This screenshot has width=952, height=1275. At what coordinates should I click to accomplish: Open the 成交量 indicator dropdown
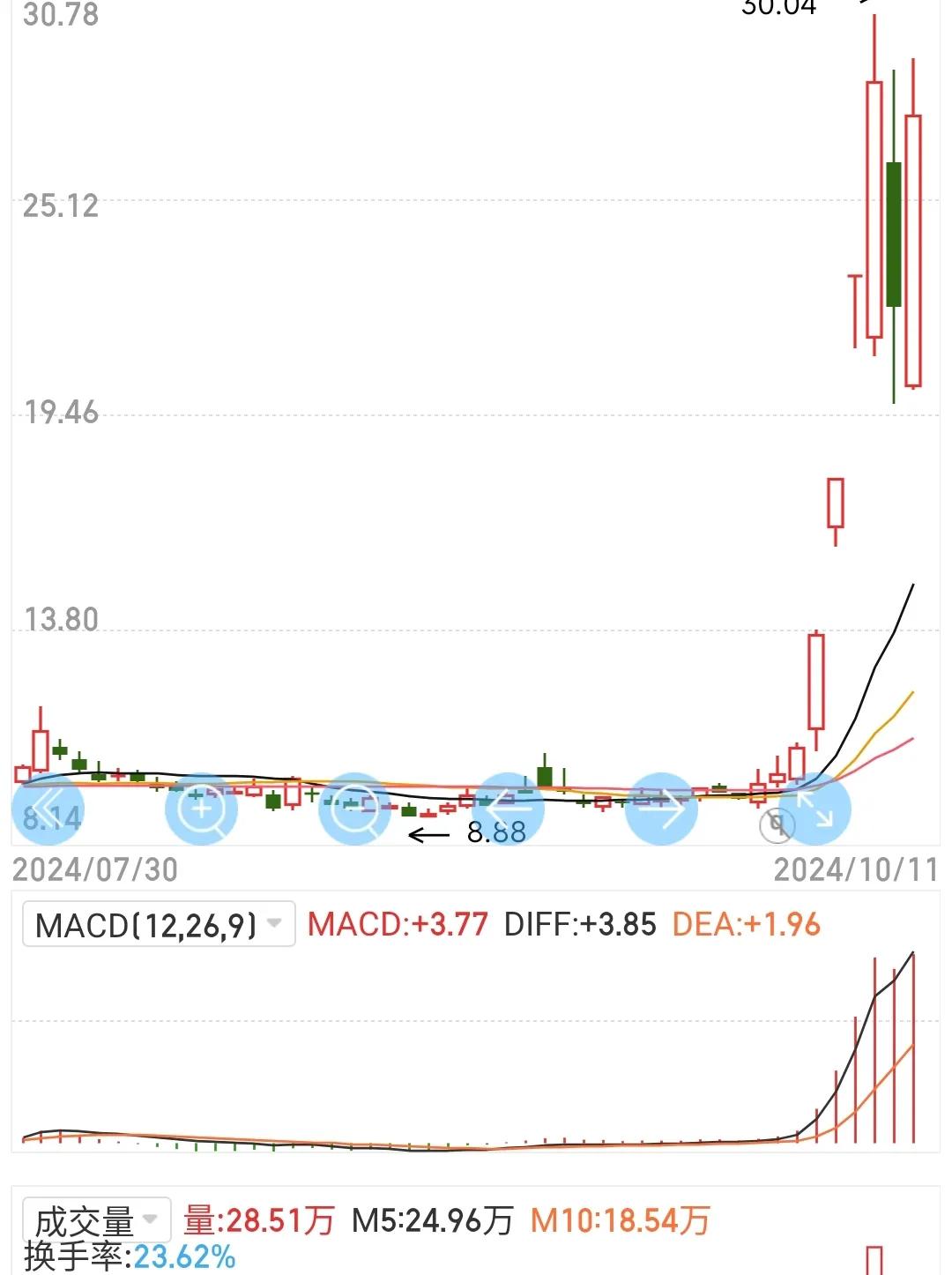(x=97, y=1220)
